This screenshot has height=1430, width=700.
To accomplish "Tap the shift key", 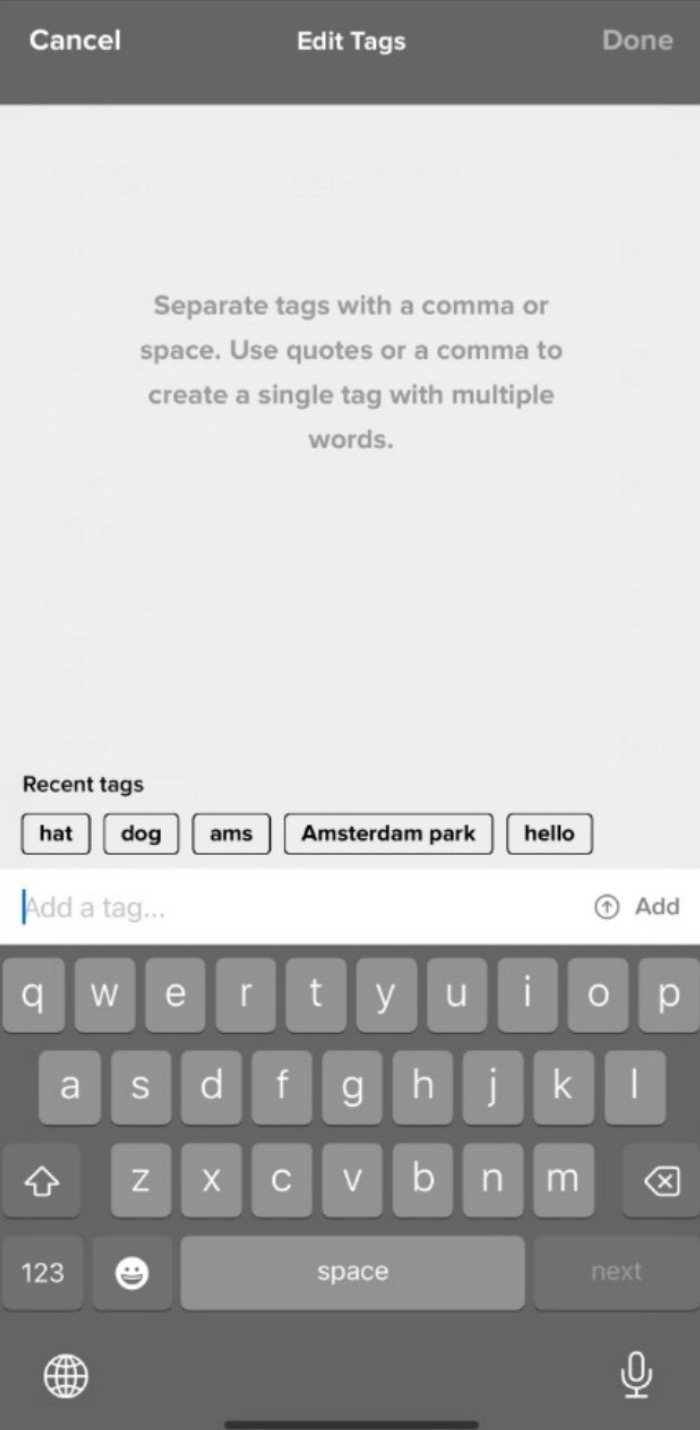I will [x=41, y=1181].
